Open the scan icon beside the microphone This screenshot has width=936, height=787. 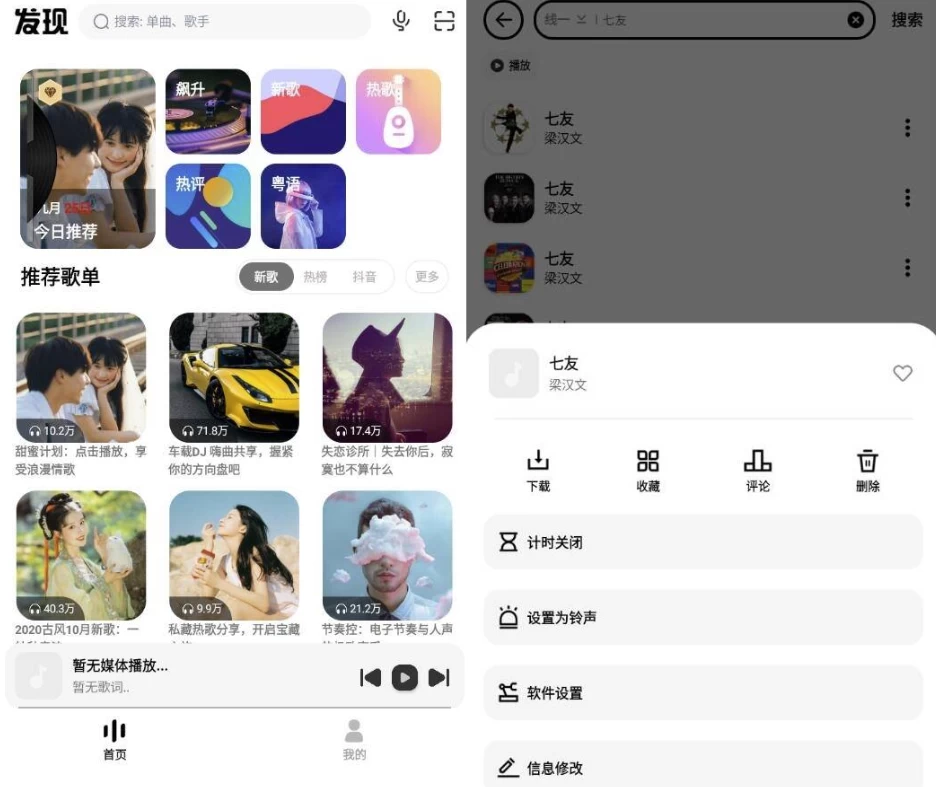(444, 21)
